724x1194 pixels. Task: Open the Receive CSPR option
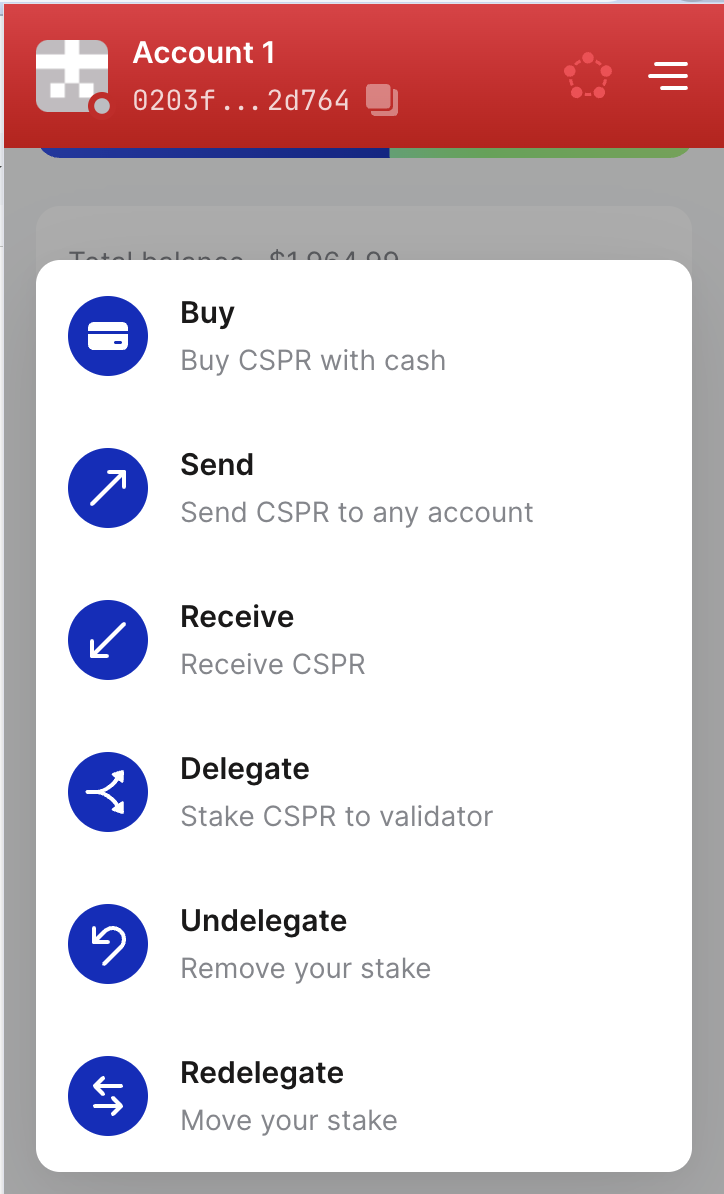(364, 640)
